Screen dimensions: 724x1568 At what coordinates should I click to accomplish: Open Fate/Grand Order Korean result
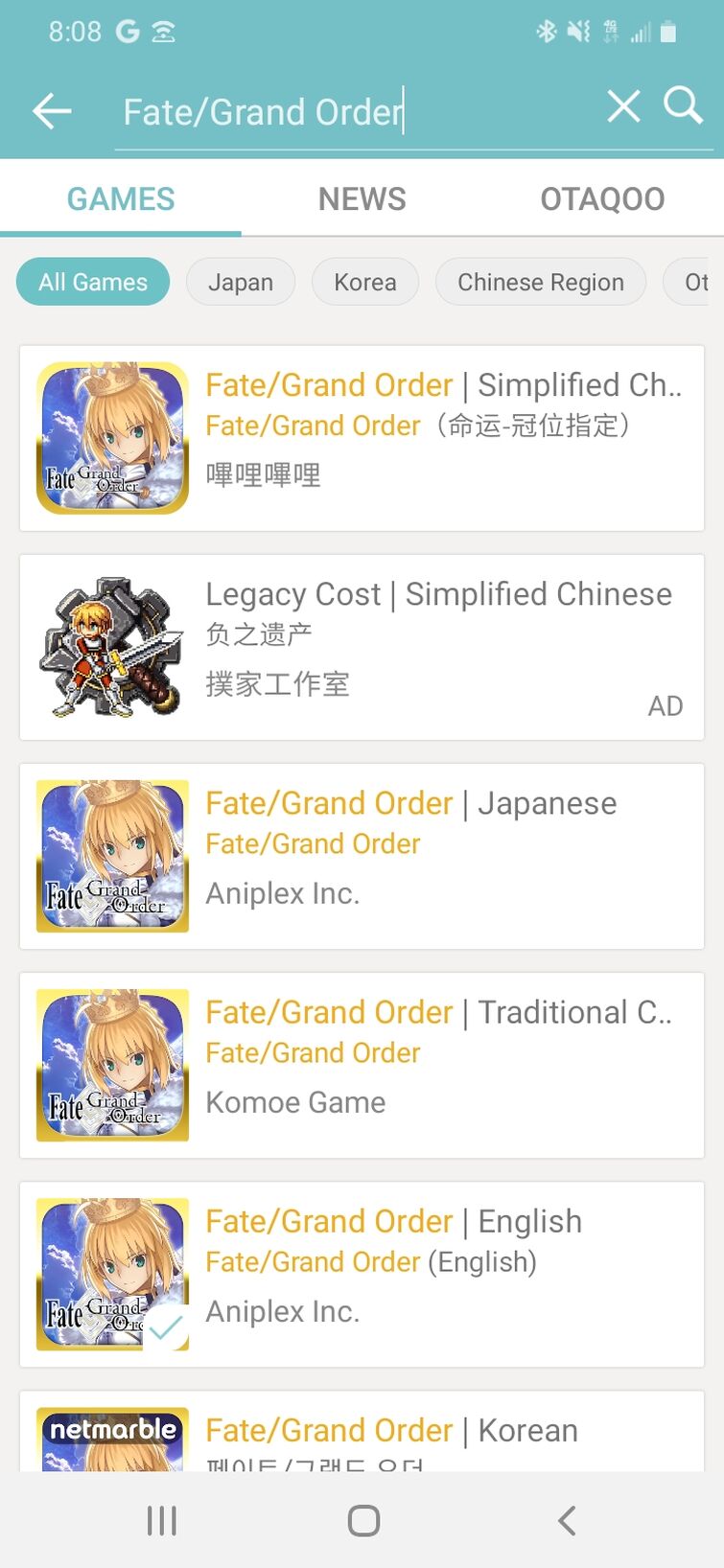click(362, 1433)
